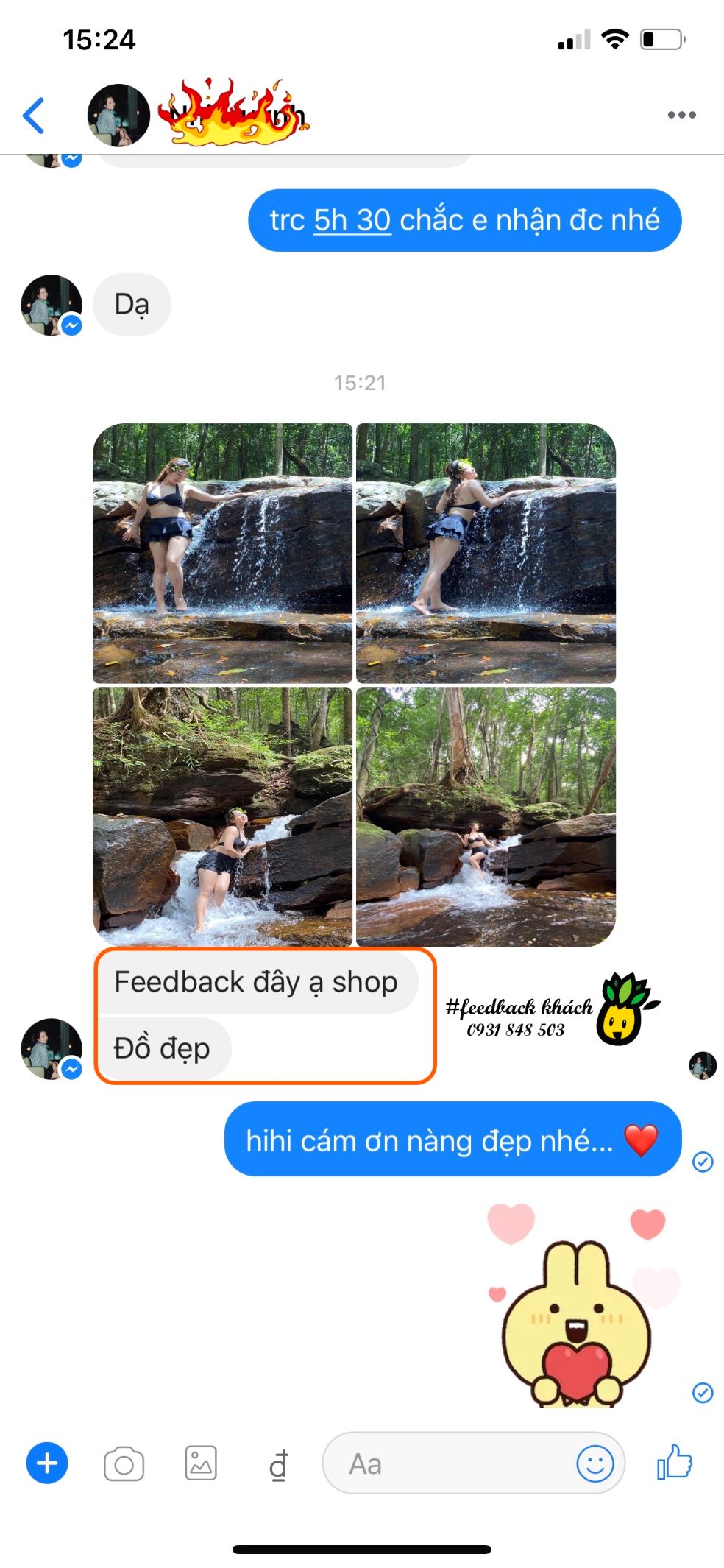The image size is (724, 1568).
Task: Go back to the chat list
Action: pyautogui.click(x=34, y=116)
